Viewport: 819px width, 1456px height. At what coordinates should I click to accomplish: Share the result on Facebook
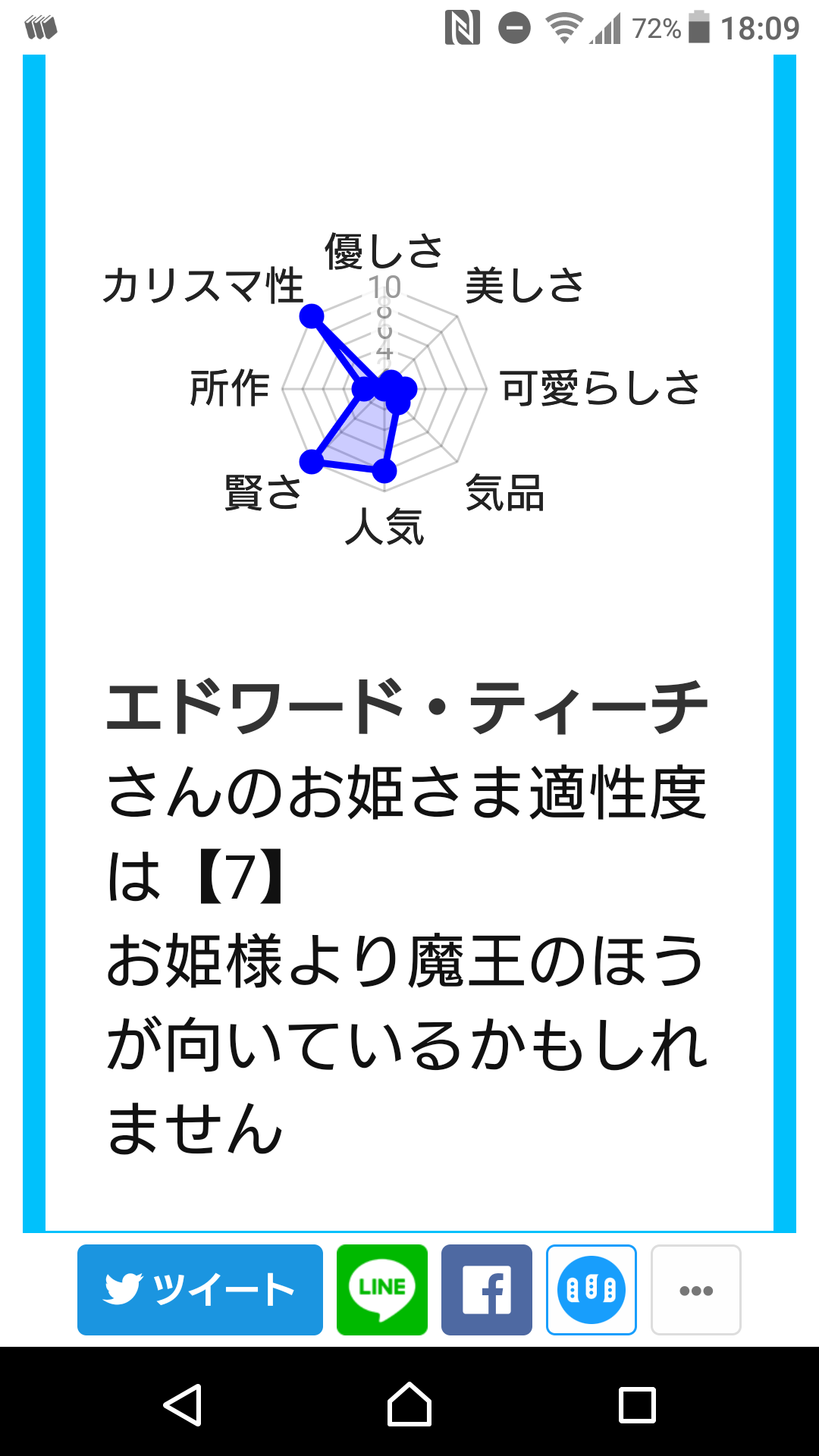point(486,1289)
